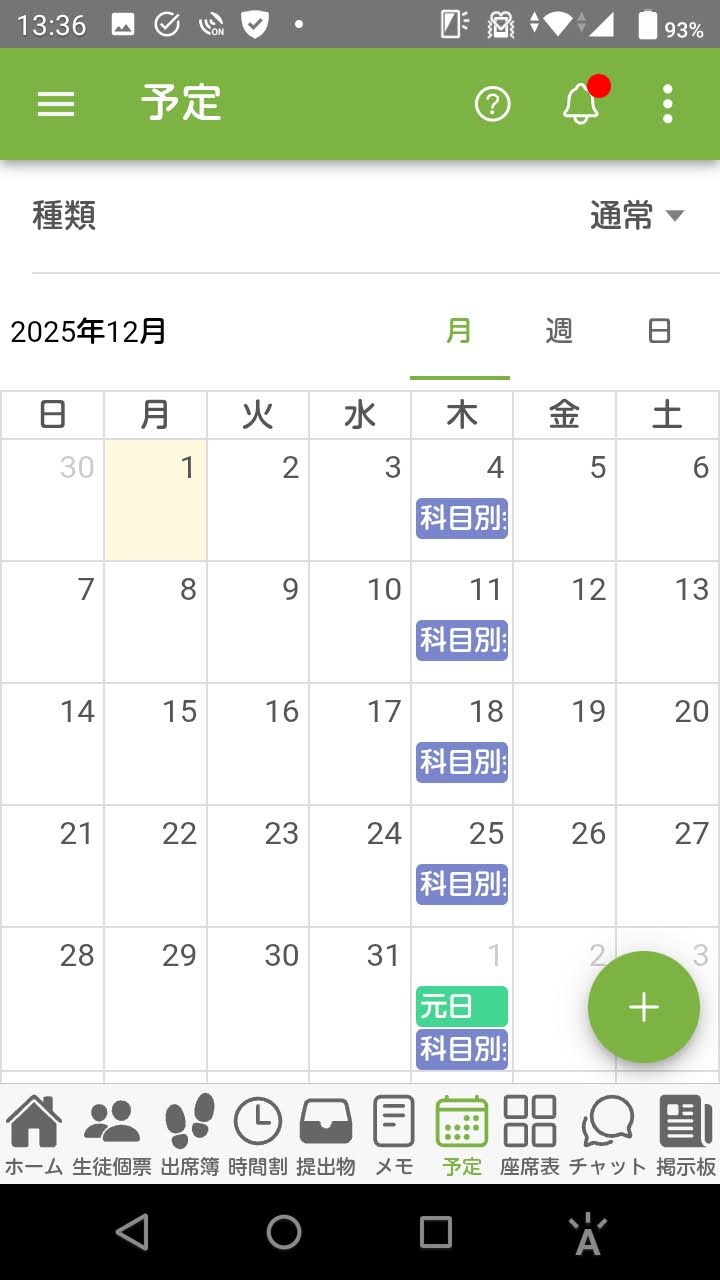
Task: Go to the ホーム tab
Action: pos(34,1134)
